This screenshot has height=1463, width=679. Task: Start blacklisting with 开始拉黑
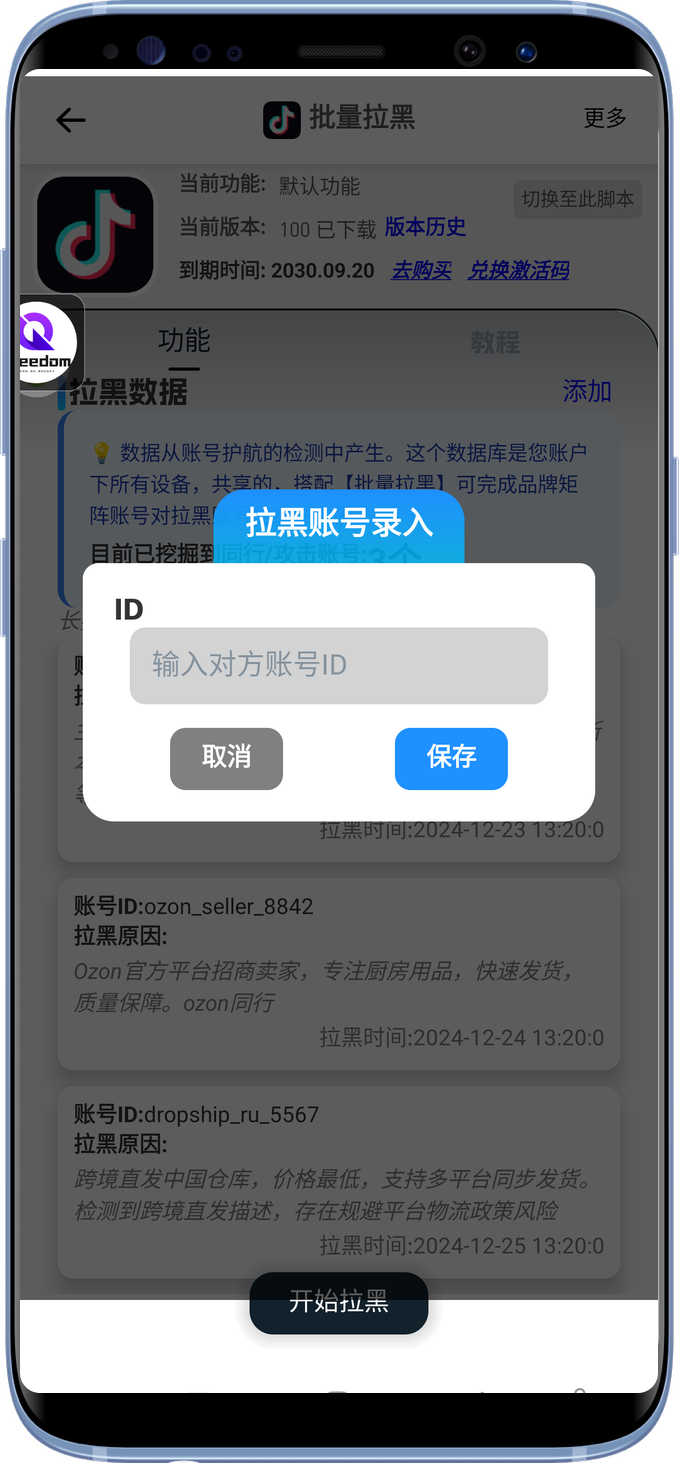click(338, 1302)
